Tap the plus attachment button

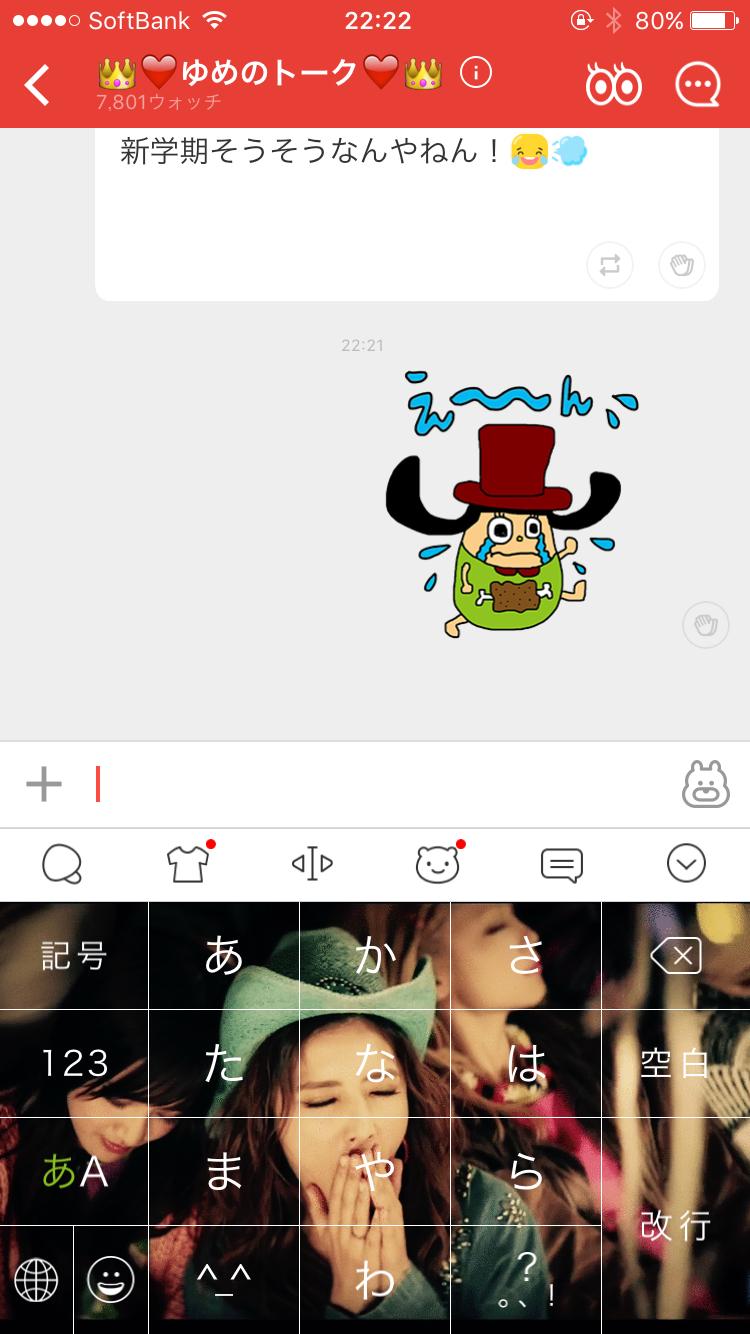click(44, 784)
